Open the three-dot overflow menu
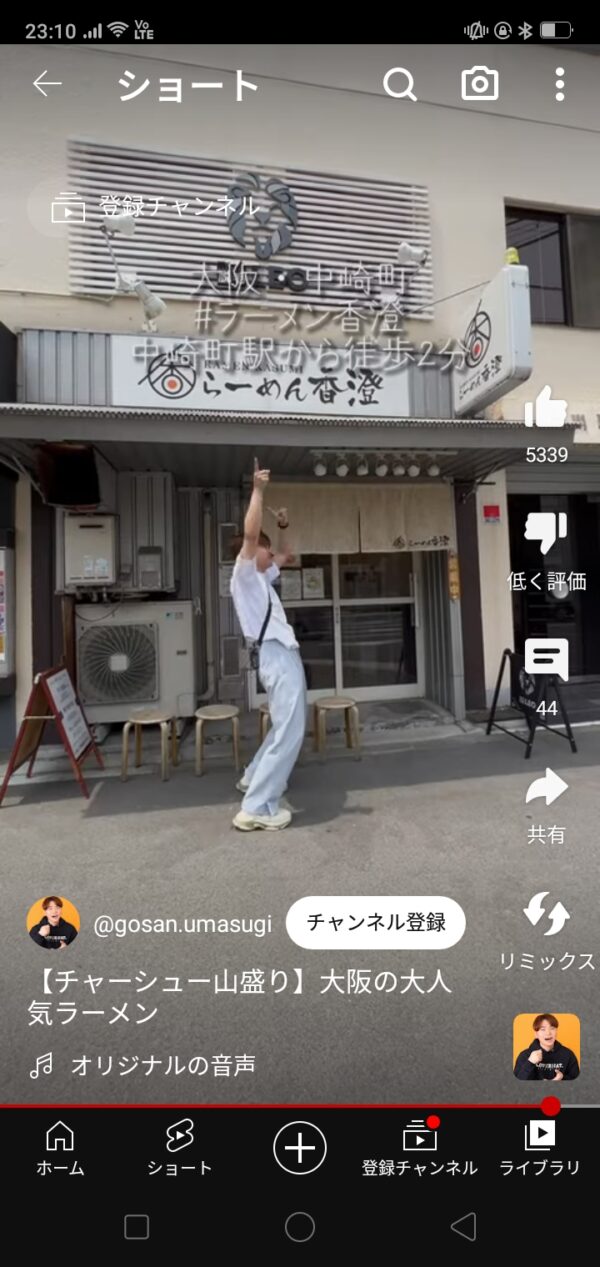Image resolution: width=600 pixels, height=1267 pixels. (560, 85)
